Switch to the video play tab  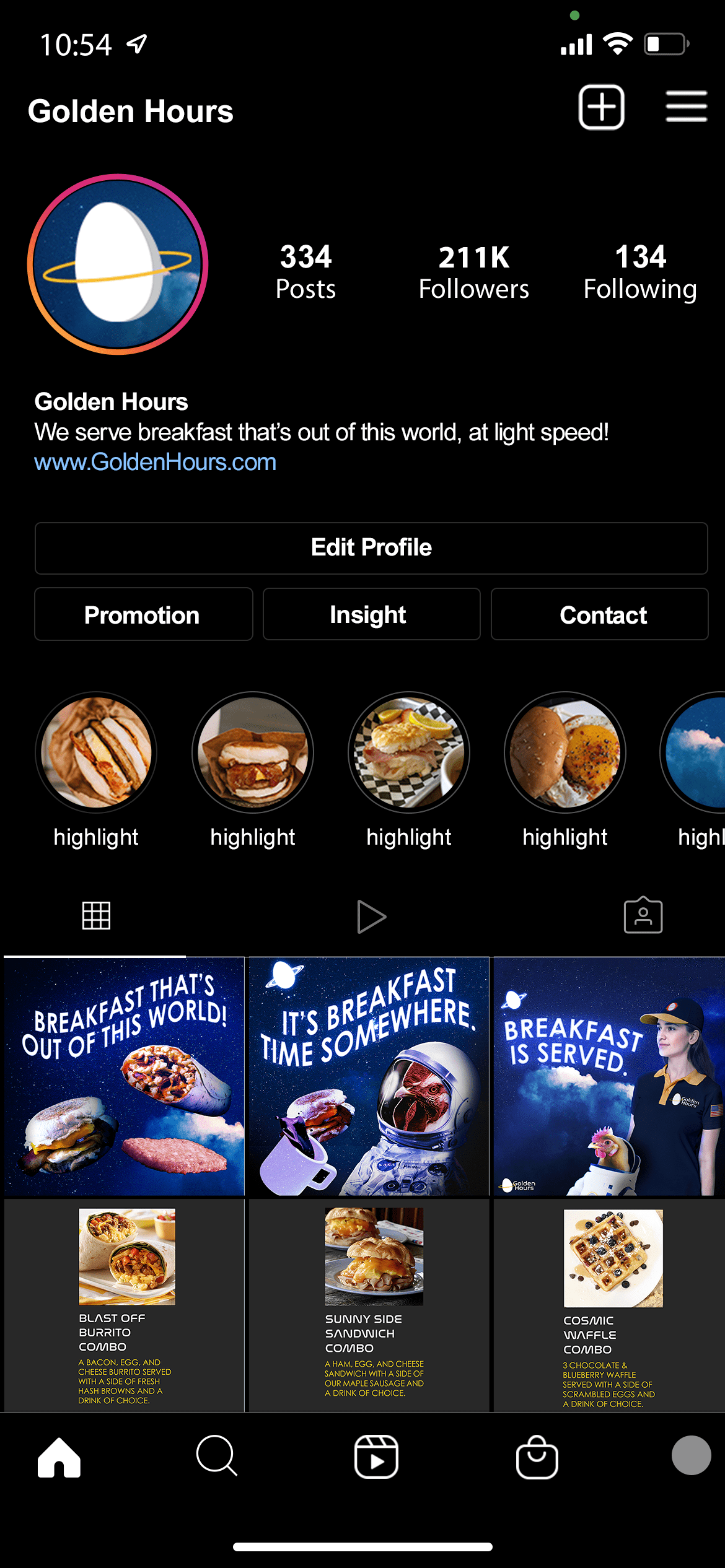tap(371, 917)
